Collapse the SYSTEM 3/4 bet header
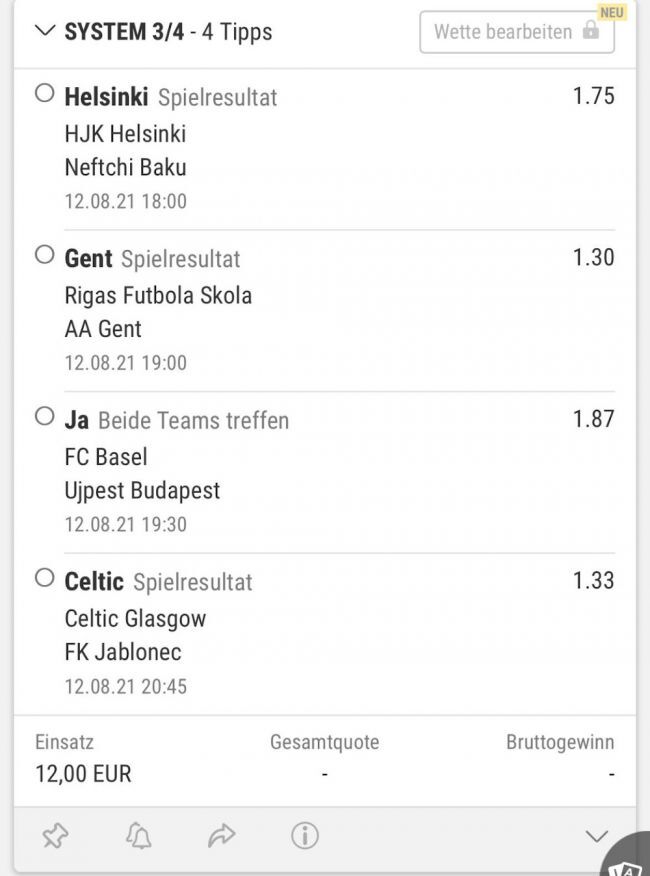Image resolution: width=650 pixels, height=876 pixels. 45,31
